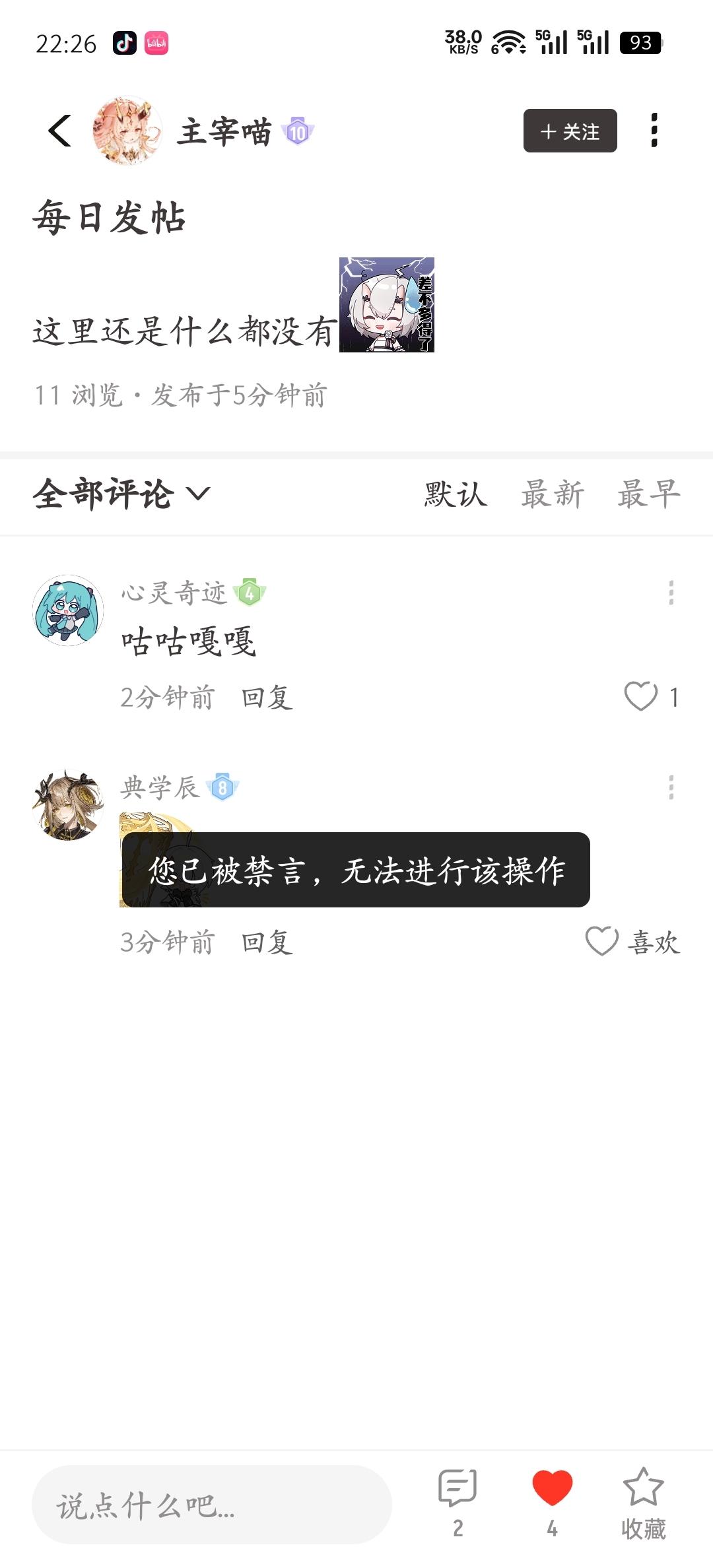Sort comments by 最新
Viewport: 713px width, 1568px height.
(x=553, y=494)
